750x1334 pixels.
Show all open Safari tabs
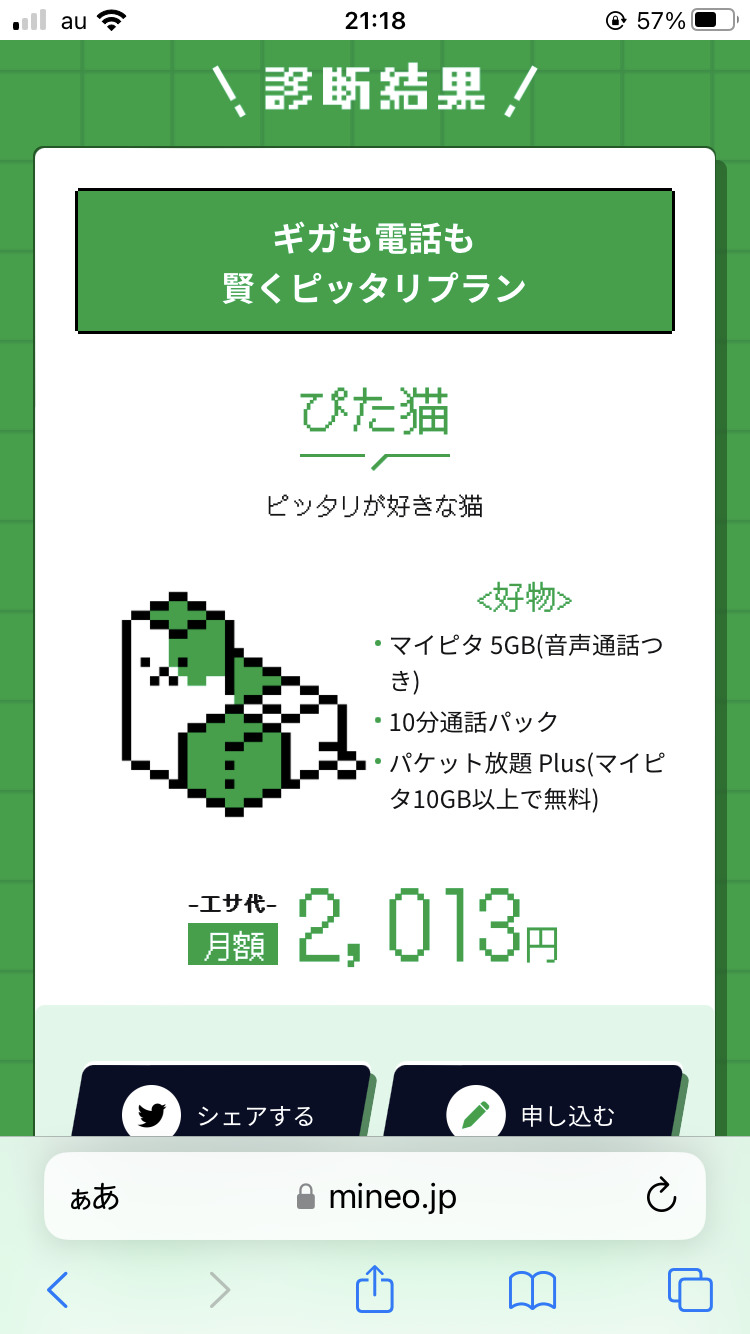point(690,1290)
